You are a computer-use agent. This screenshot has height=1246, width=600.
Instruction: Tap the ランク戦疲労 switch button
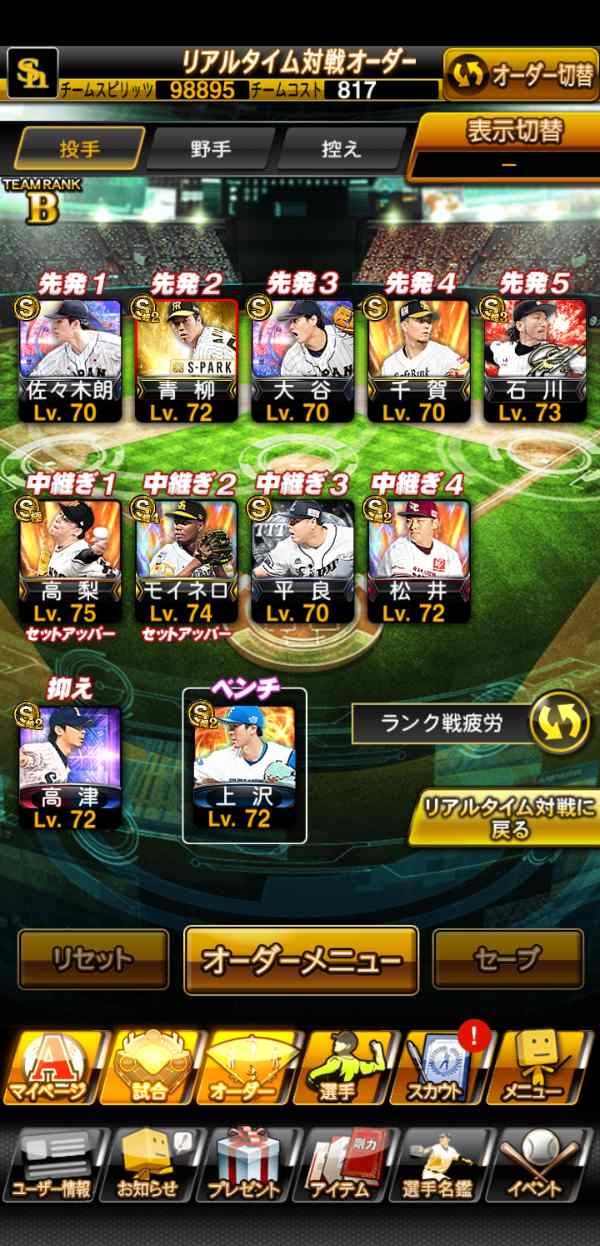pos(560,724)
